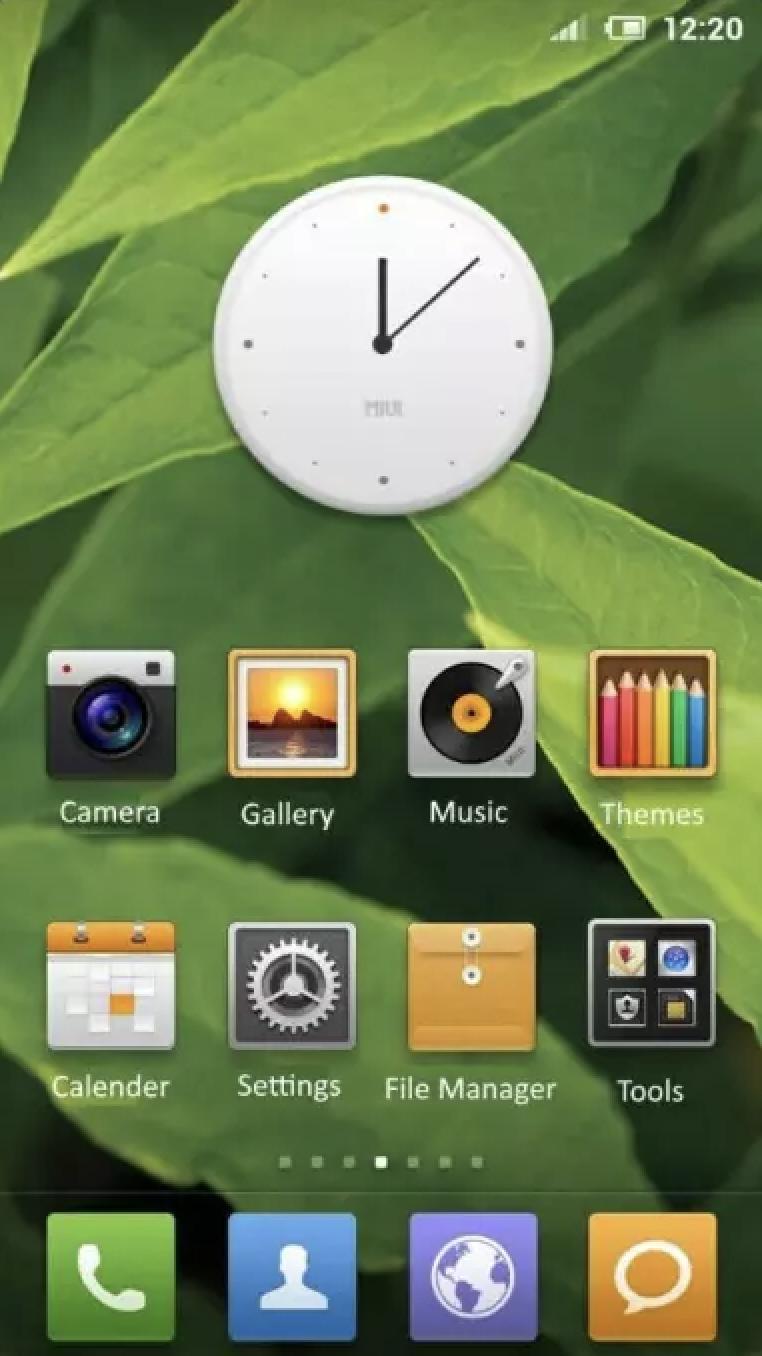Open the messaging app in dock

(x=652, y=1277)
